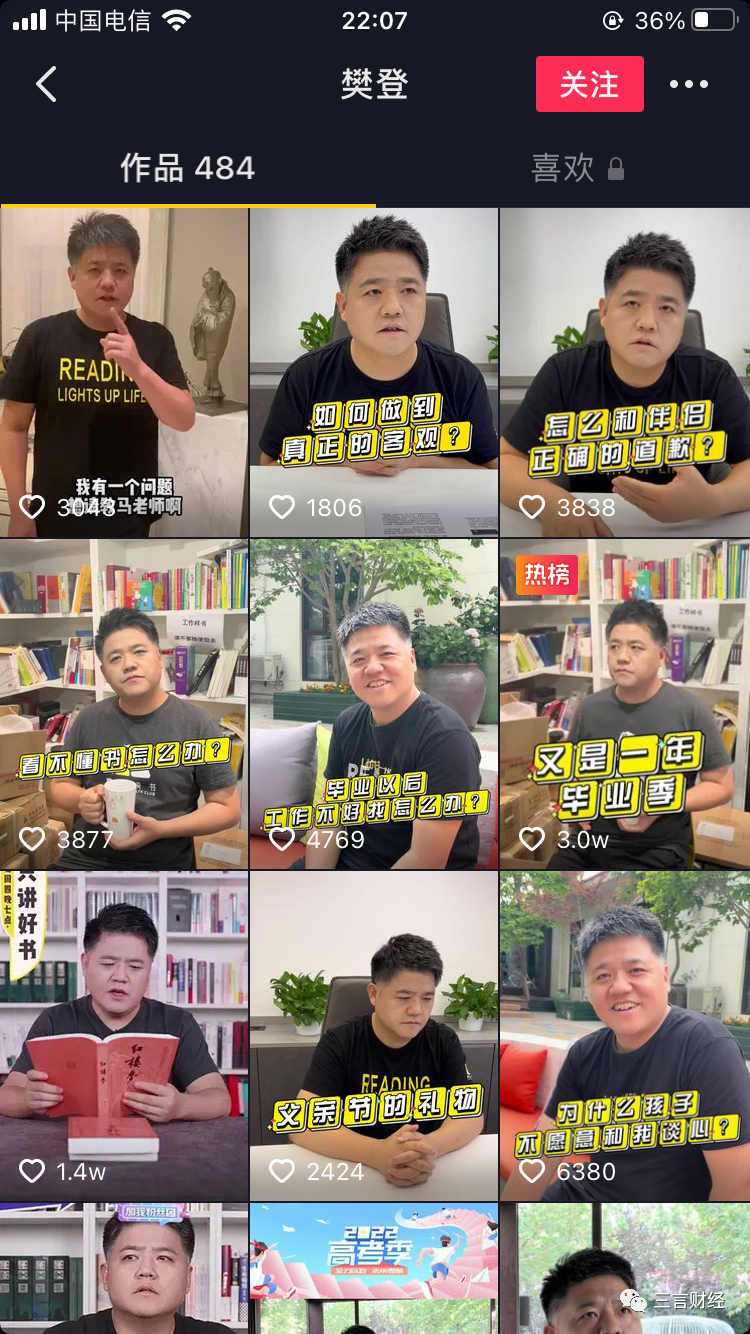The width and height of the screenshot is (750, 1334).
Task: Open video 为什么孩子不愿意和我谈心
Action: click(x=624, y=1036)
